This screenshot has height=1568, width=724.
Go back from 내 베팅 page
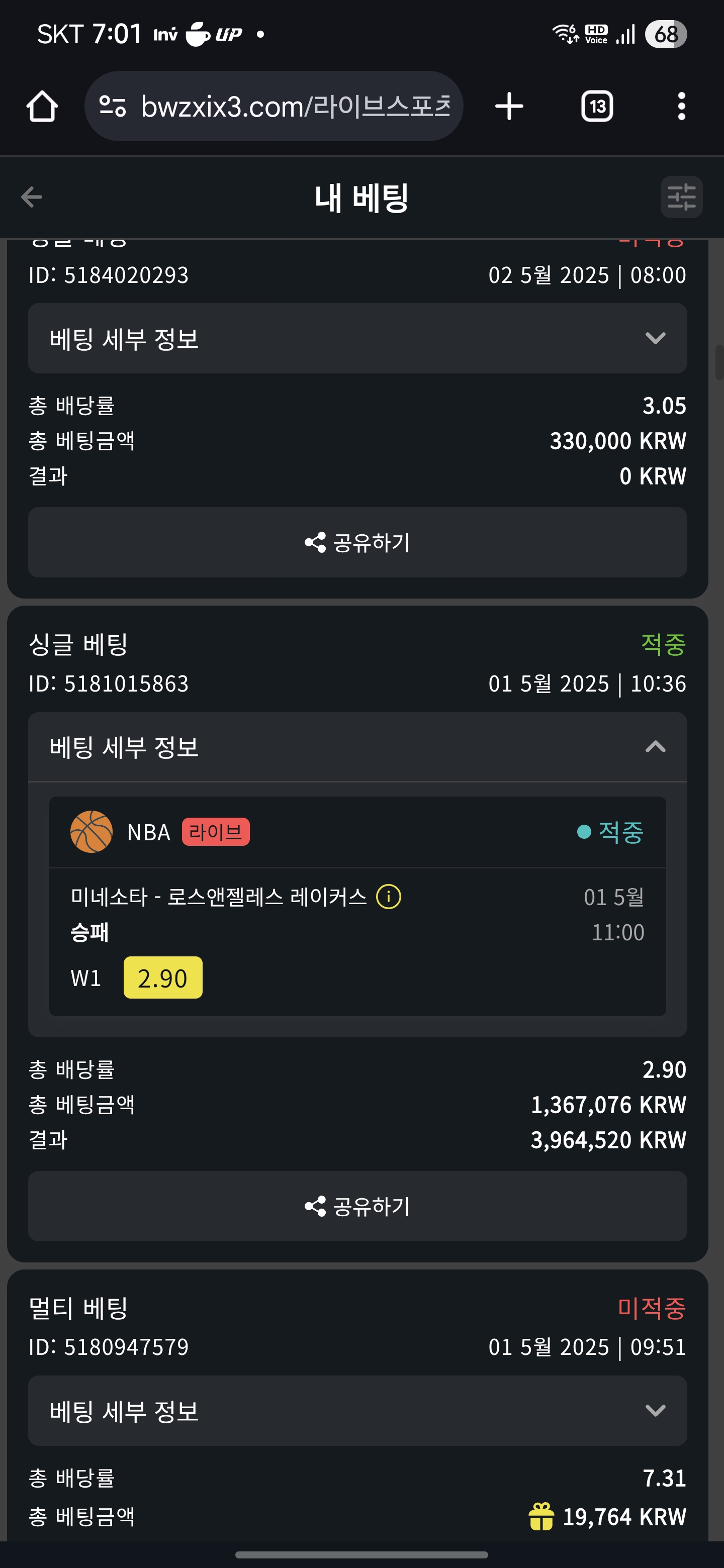tap(32, 197)
